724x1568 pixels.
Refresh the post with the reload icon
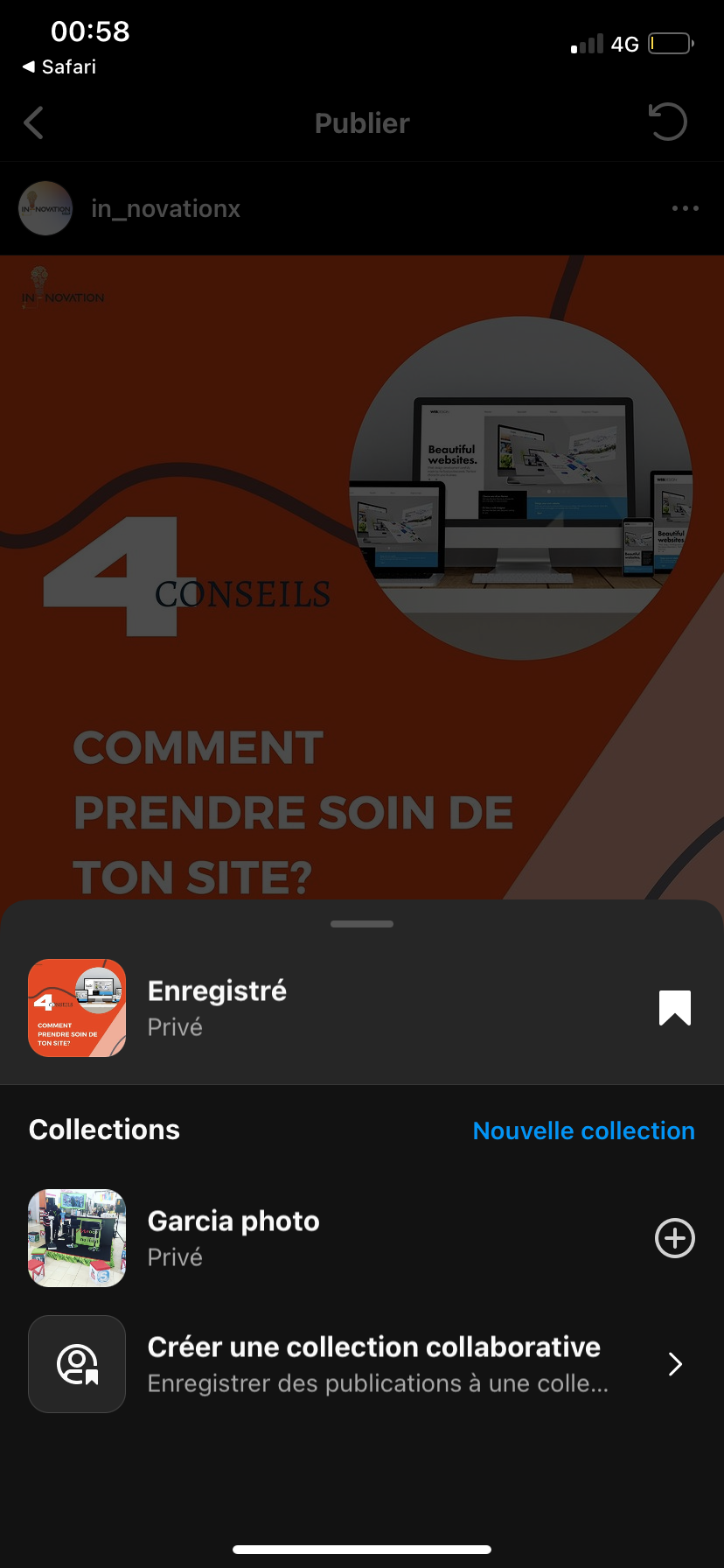tap(668, 122)
